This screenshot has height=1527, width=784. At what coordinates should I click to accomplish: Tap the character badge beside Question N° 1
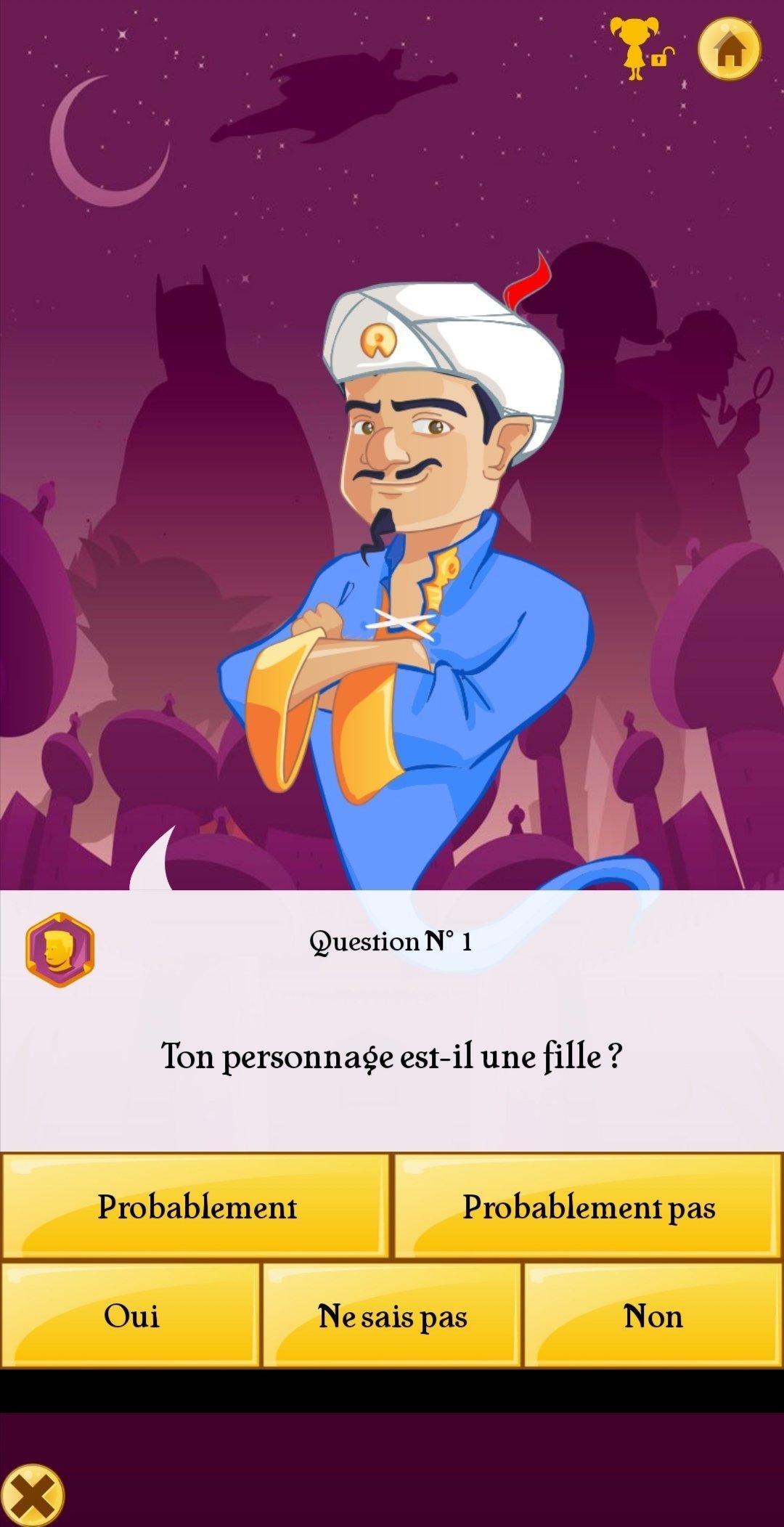[60, 949]
